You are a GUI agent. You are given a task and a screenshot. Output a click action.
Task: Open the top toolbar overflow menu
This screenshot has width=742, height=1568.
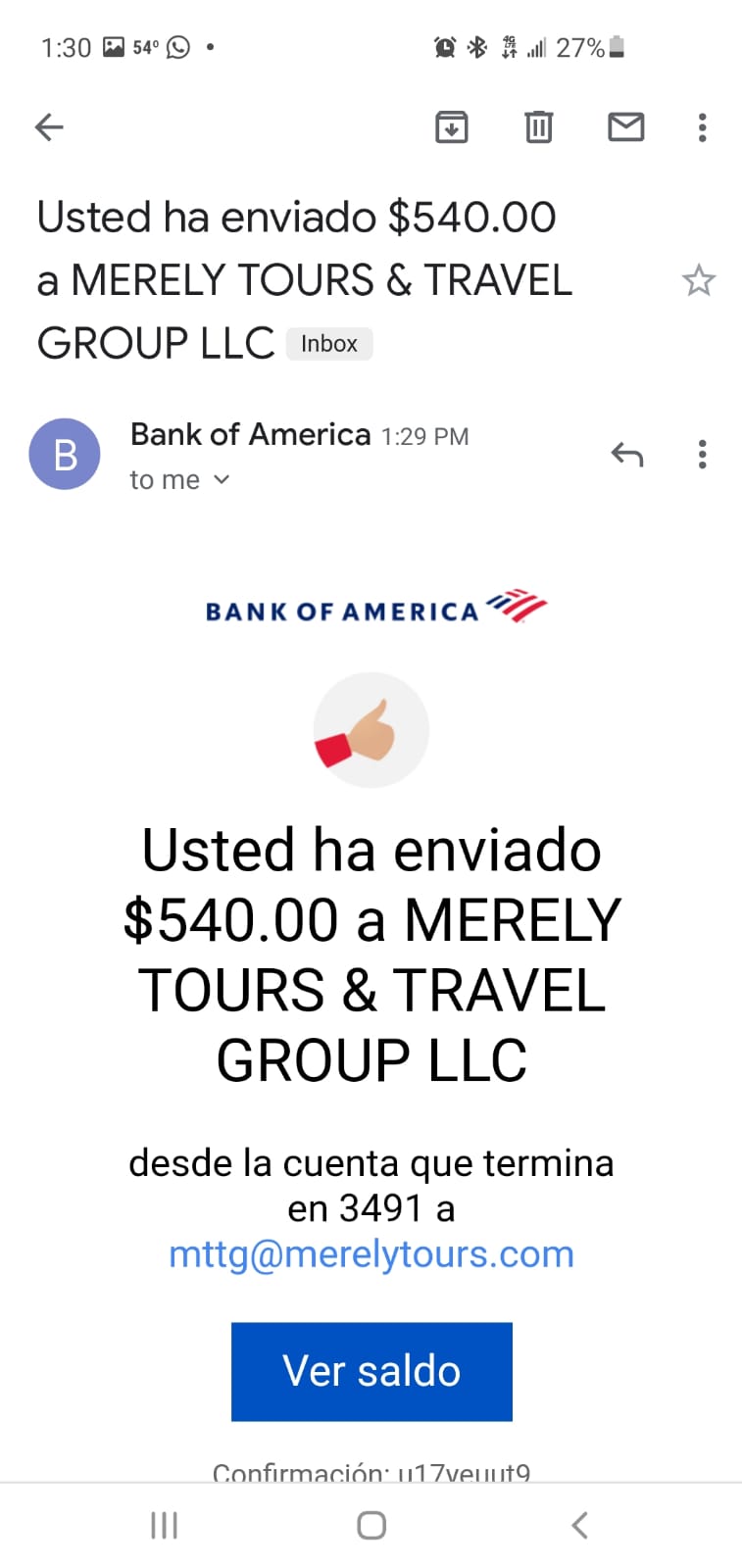(702, 127)
